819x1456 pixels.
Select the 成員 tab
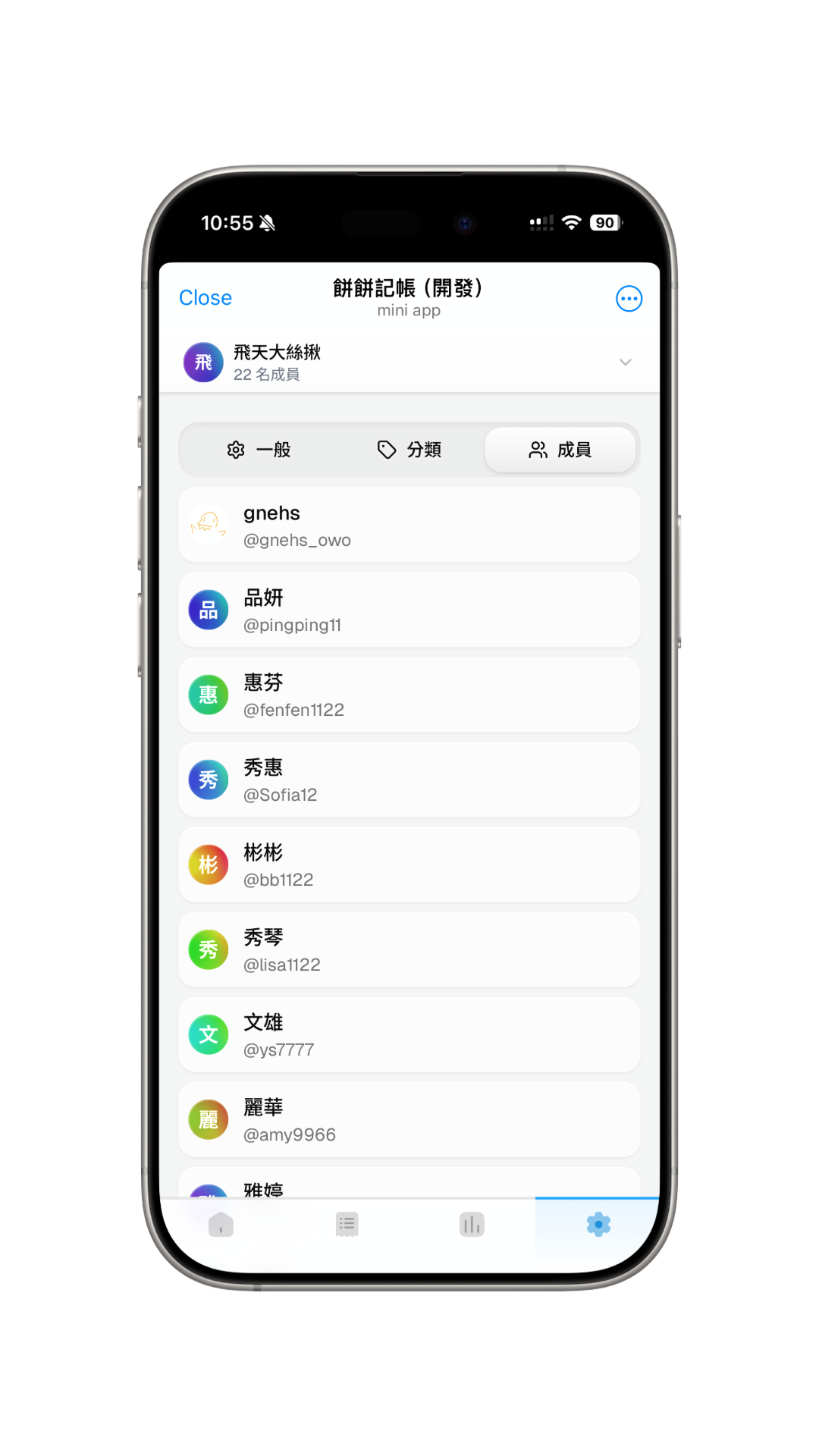click(x=560, y=450)
